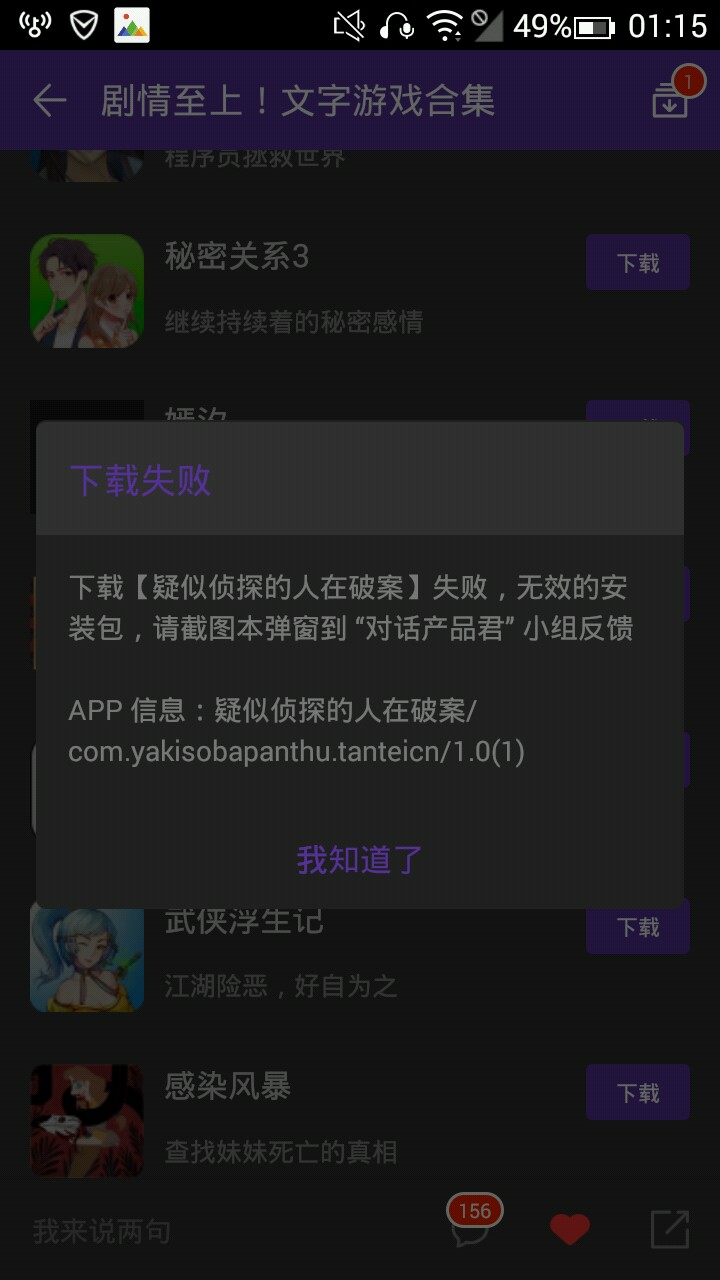Open the download manager icon
The height and width of the screenshot is (1280, 720).
(670, 99)
